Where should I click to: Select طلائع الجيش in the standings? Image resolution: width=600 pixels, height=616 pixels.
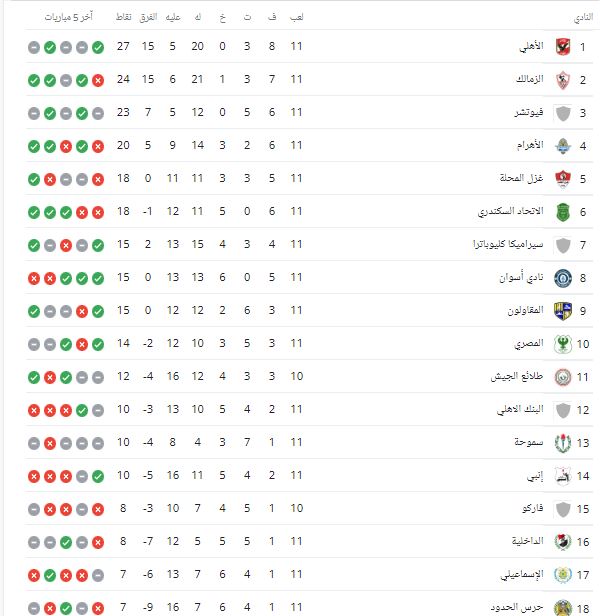point(517,377)
